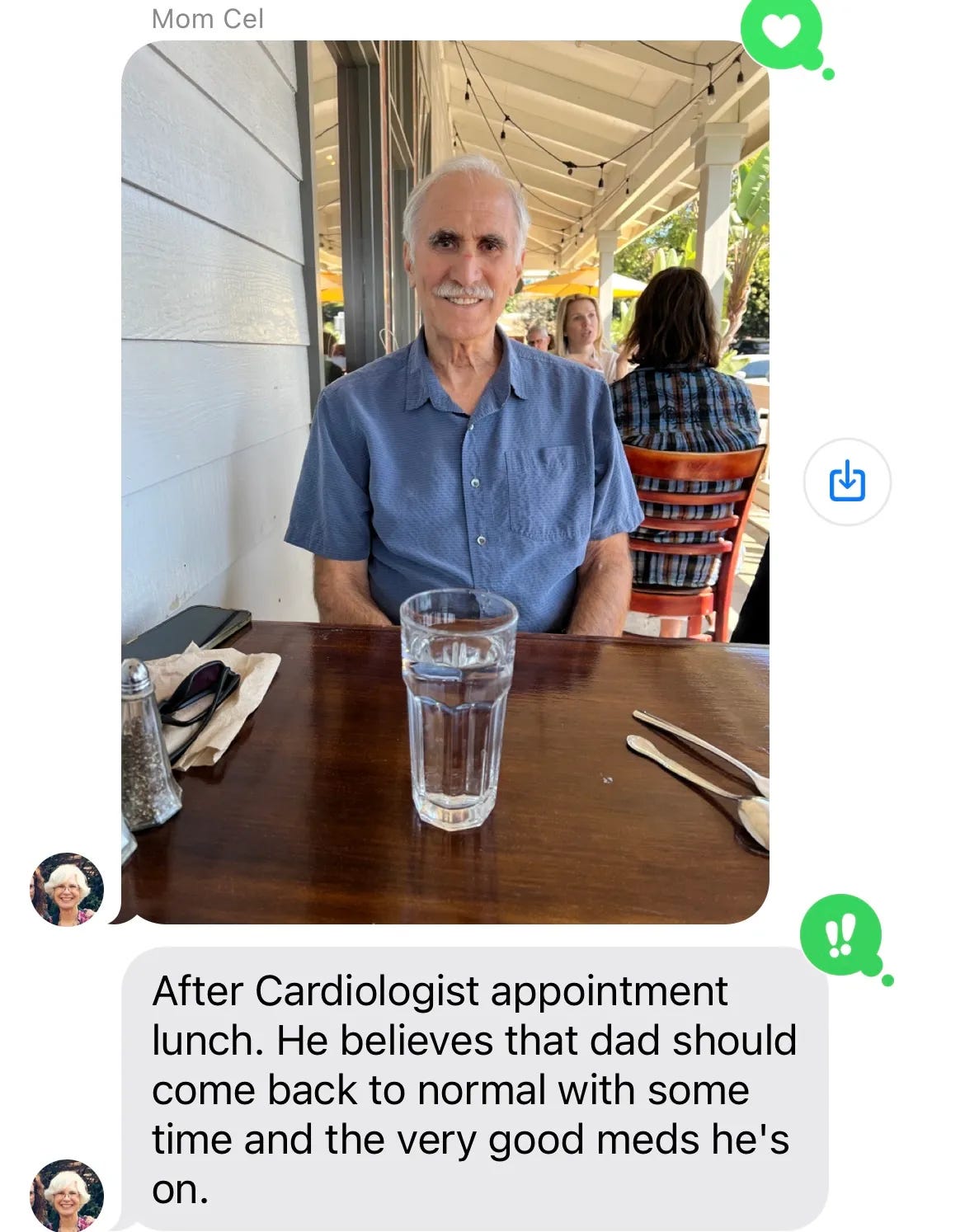Tap the heart reaction on the photo
This screenshot has height=1232, width=965.
[781, 31]
